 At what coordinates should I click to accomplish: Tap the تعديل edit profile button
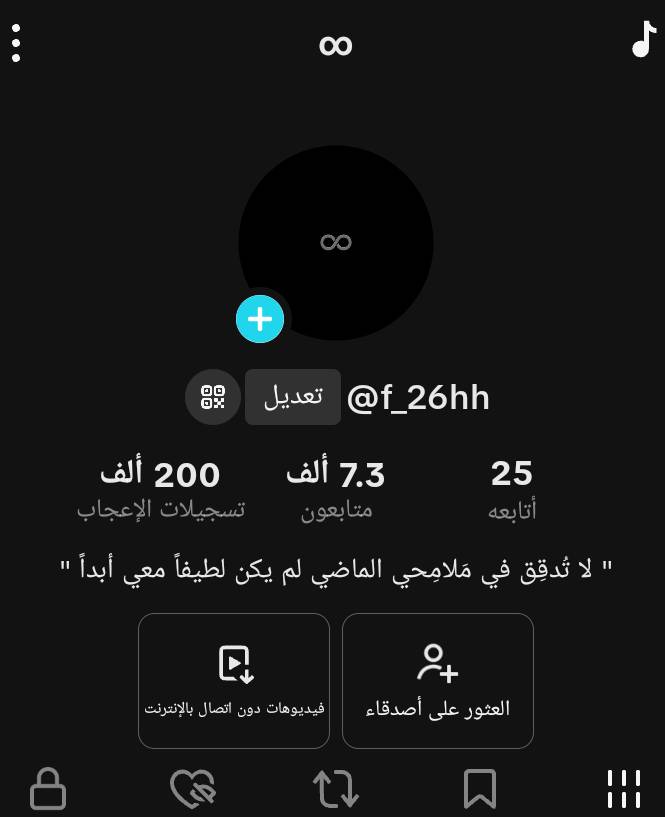(x=293, y=397)
